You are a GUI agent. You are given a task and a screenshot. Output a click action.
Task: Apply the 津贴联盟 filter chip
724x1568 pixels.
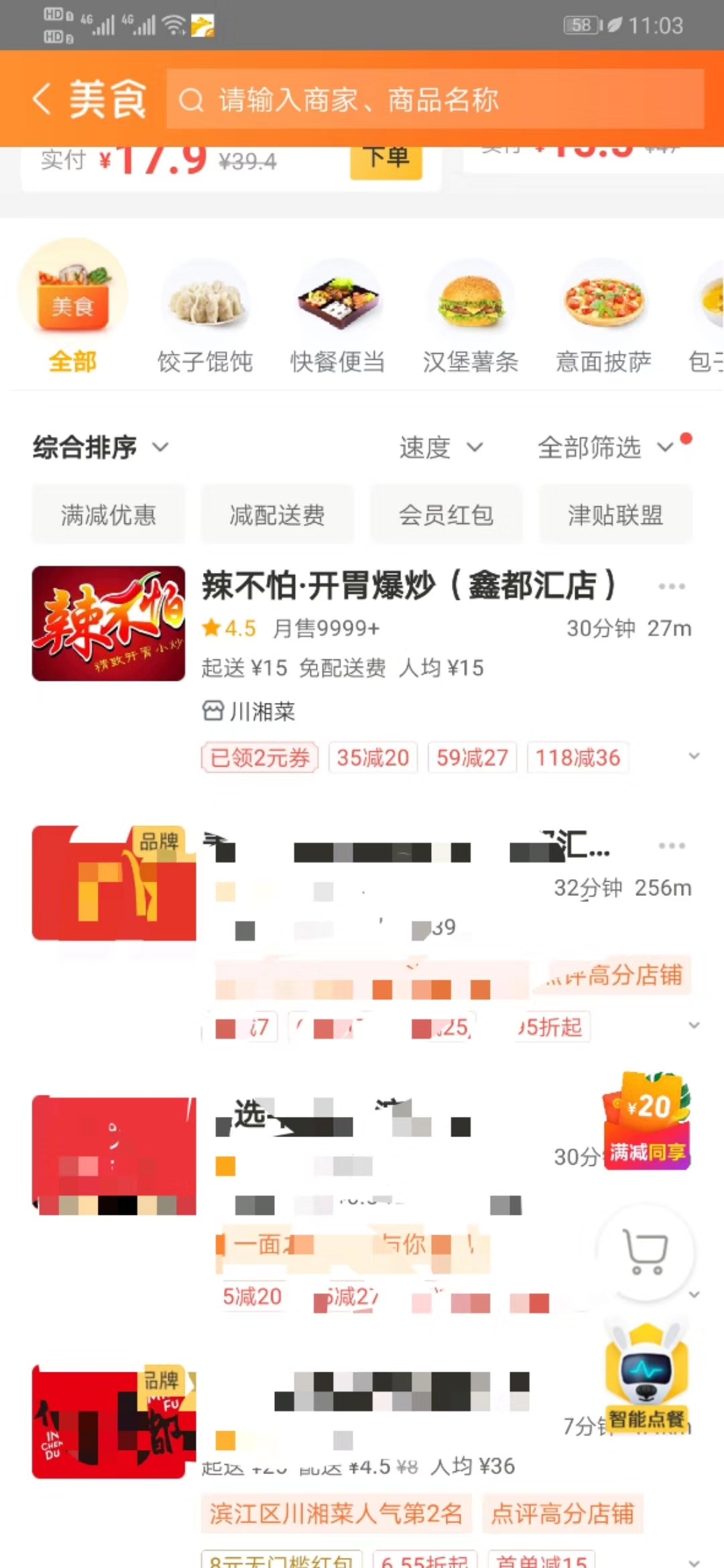pyautogui.click(x=615, y=515)
